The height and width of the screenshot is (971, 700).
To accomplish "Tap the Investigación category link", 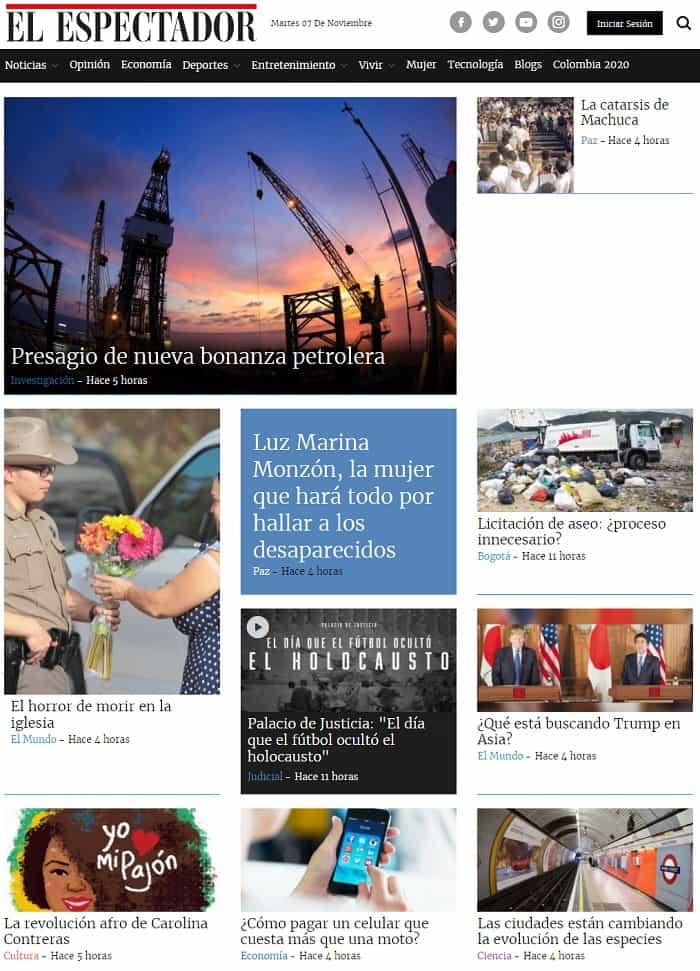I will click(42, 380).
